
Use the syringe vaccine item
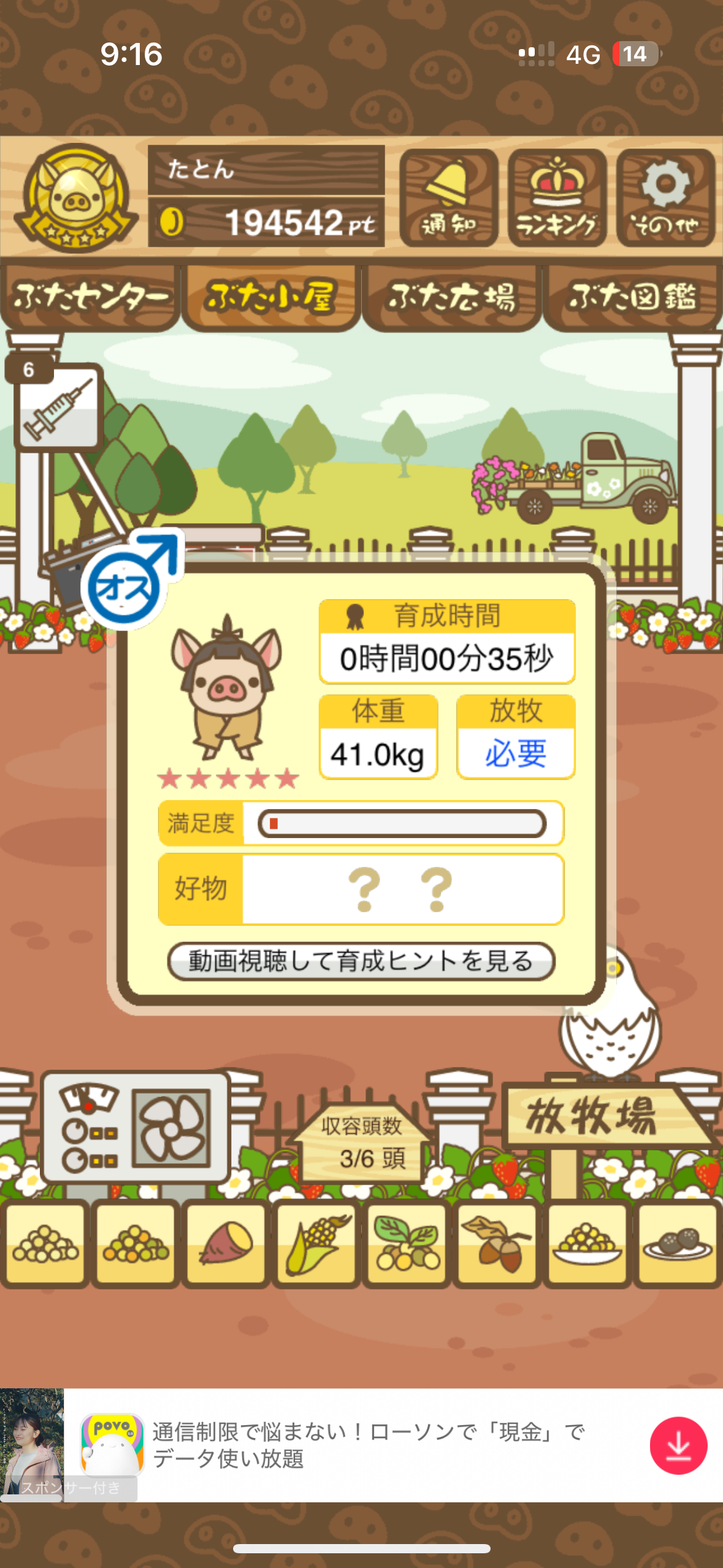[58, 405]
